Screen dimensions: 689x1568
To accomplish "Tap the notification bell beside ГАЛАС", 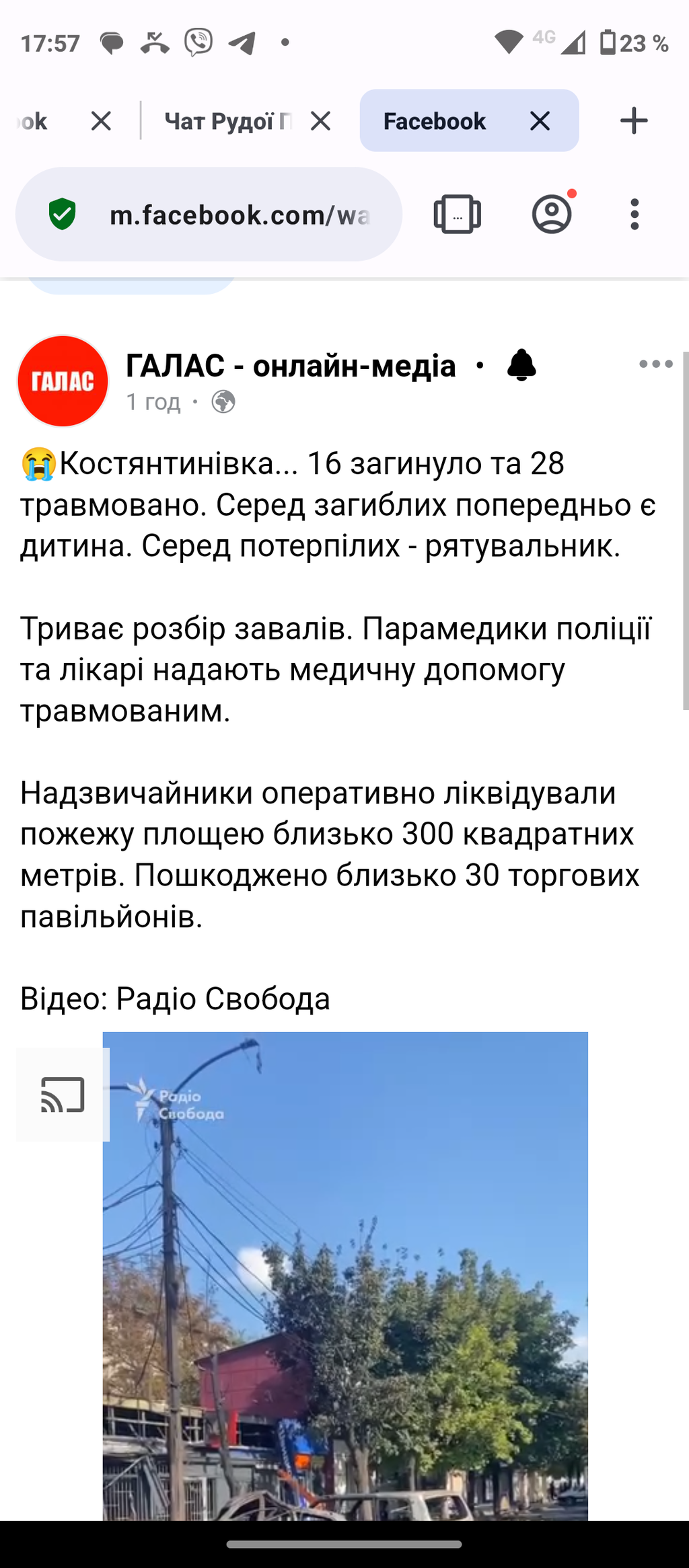I will [521, 366].
